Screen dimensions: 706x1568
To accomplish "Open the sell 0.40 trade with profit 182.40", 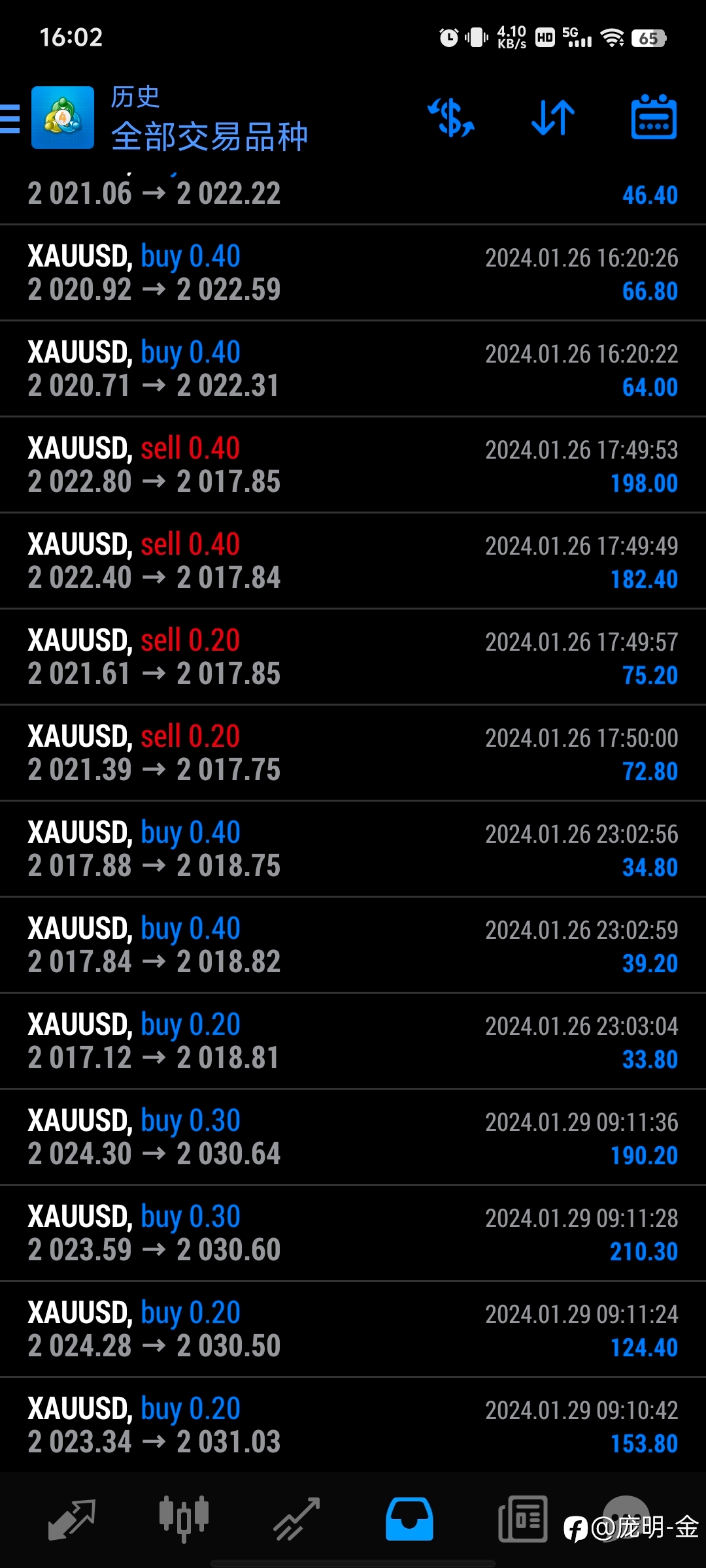I will click(353, 561).
